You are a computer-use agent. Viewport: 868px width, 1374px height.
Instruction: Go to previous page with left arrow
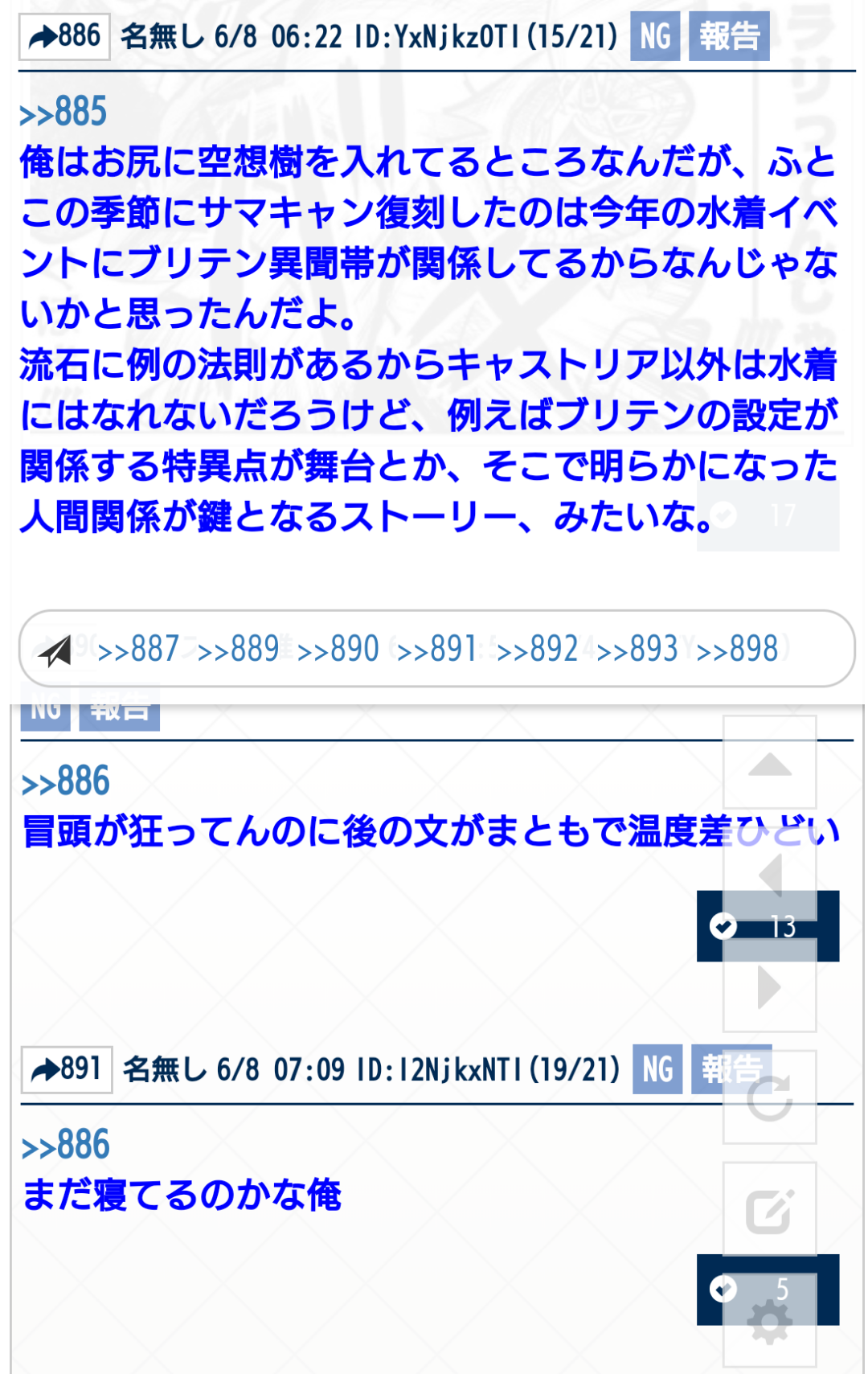coord(769,876)
